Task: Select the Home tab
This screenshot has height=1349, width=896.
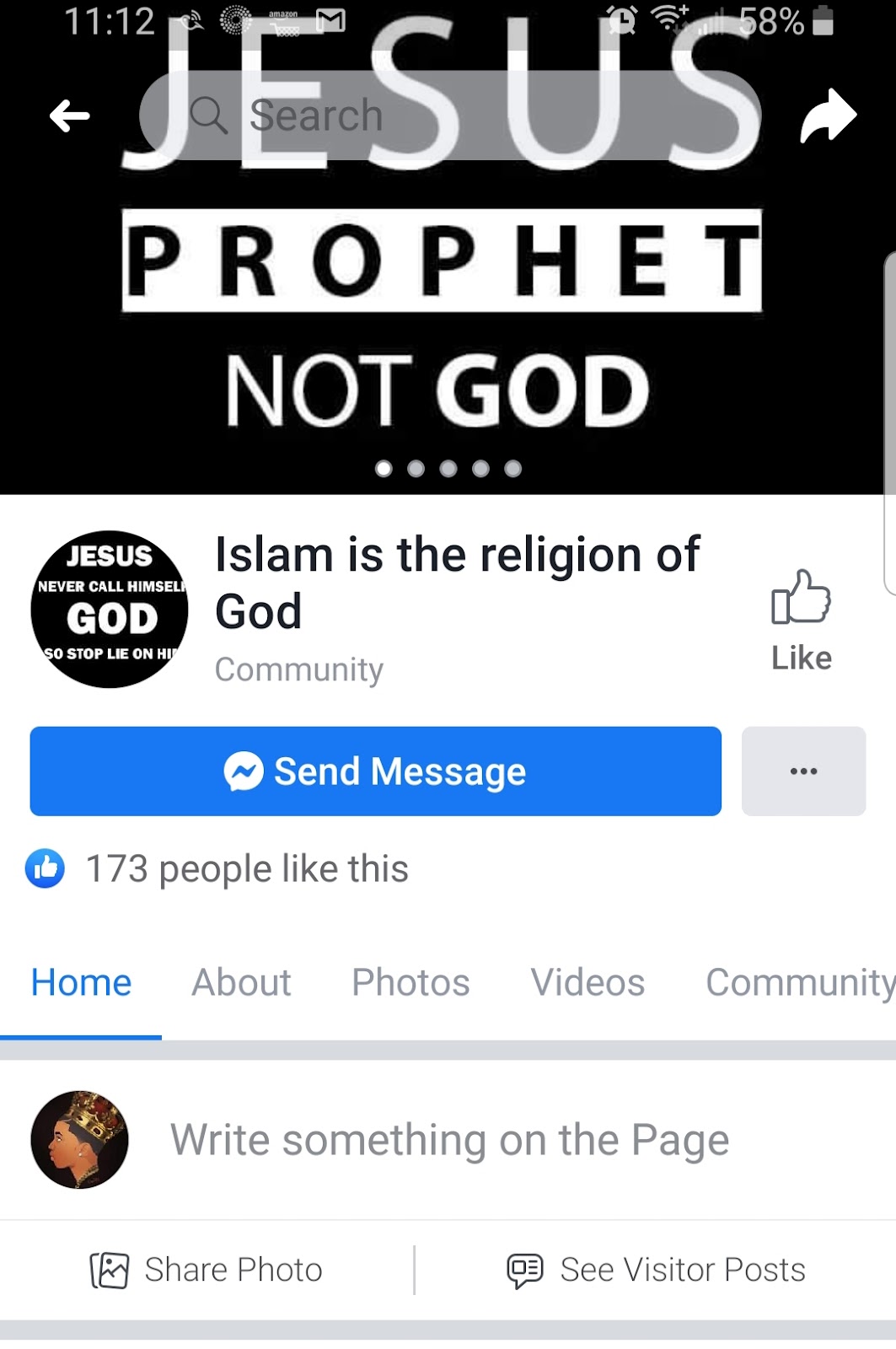Action: [81, 982]
